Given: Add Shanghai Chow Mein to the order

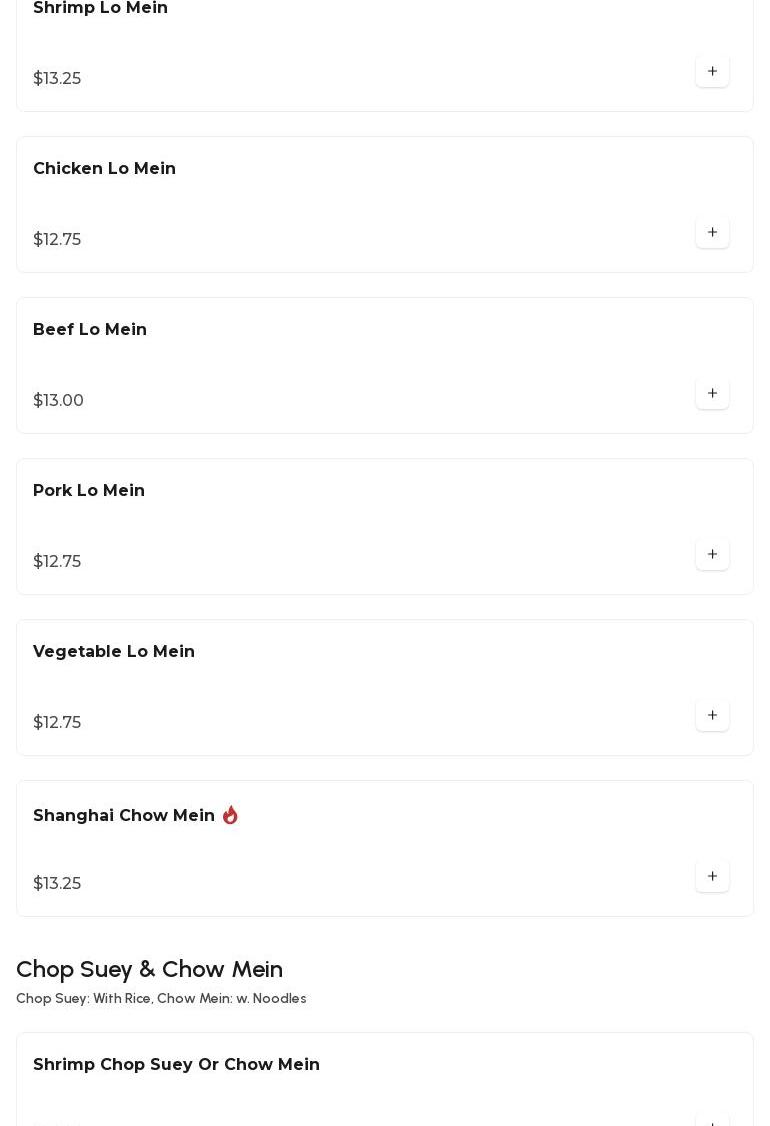Looking at the screenshot, I should point(712,876).
